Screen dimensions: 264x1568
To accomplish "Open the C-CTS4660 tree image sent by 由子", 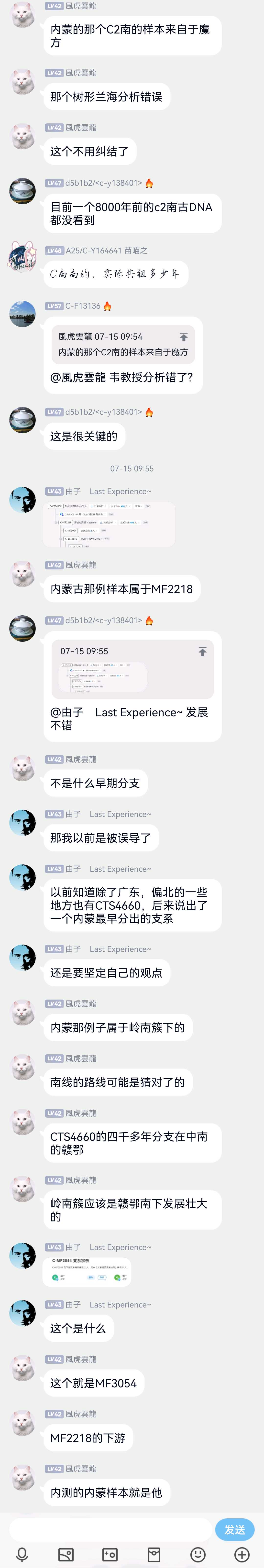I will [108, 524].
